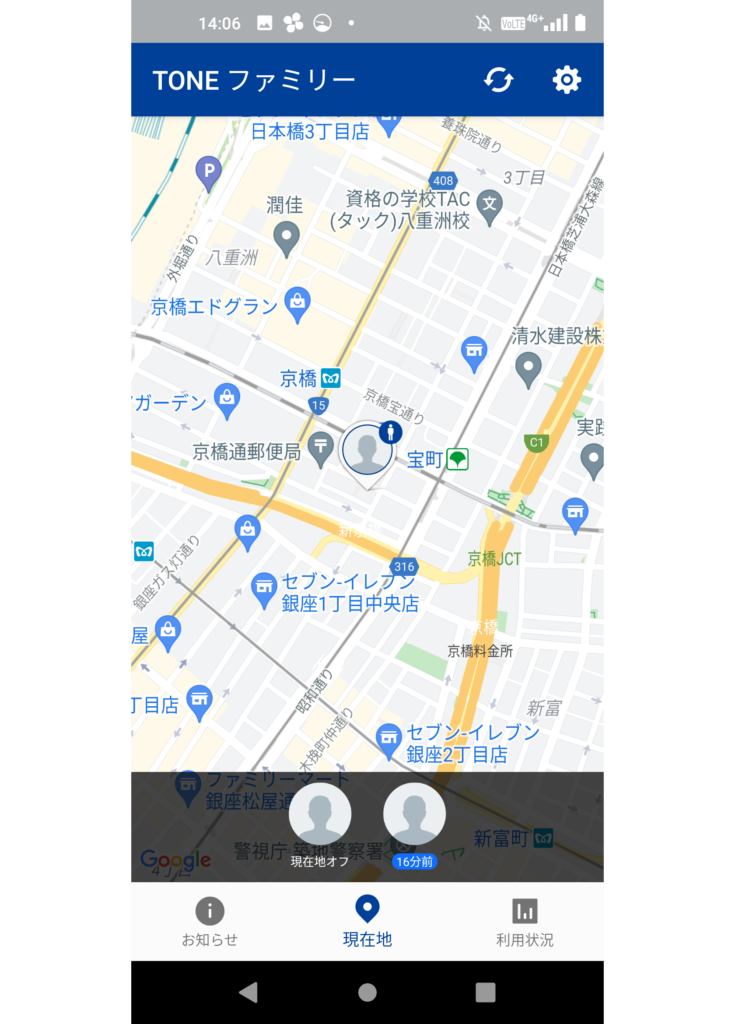Screen dimensions: 735x1024
Task: Switch to the お知らせ tab
Action: coord(209,922)
